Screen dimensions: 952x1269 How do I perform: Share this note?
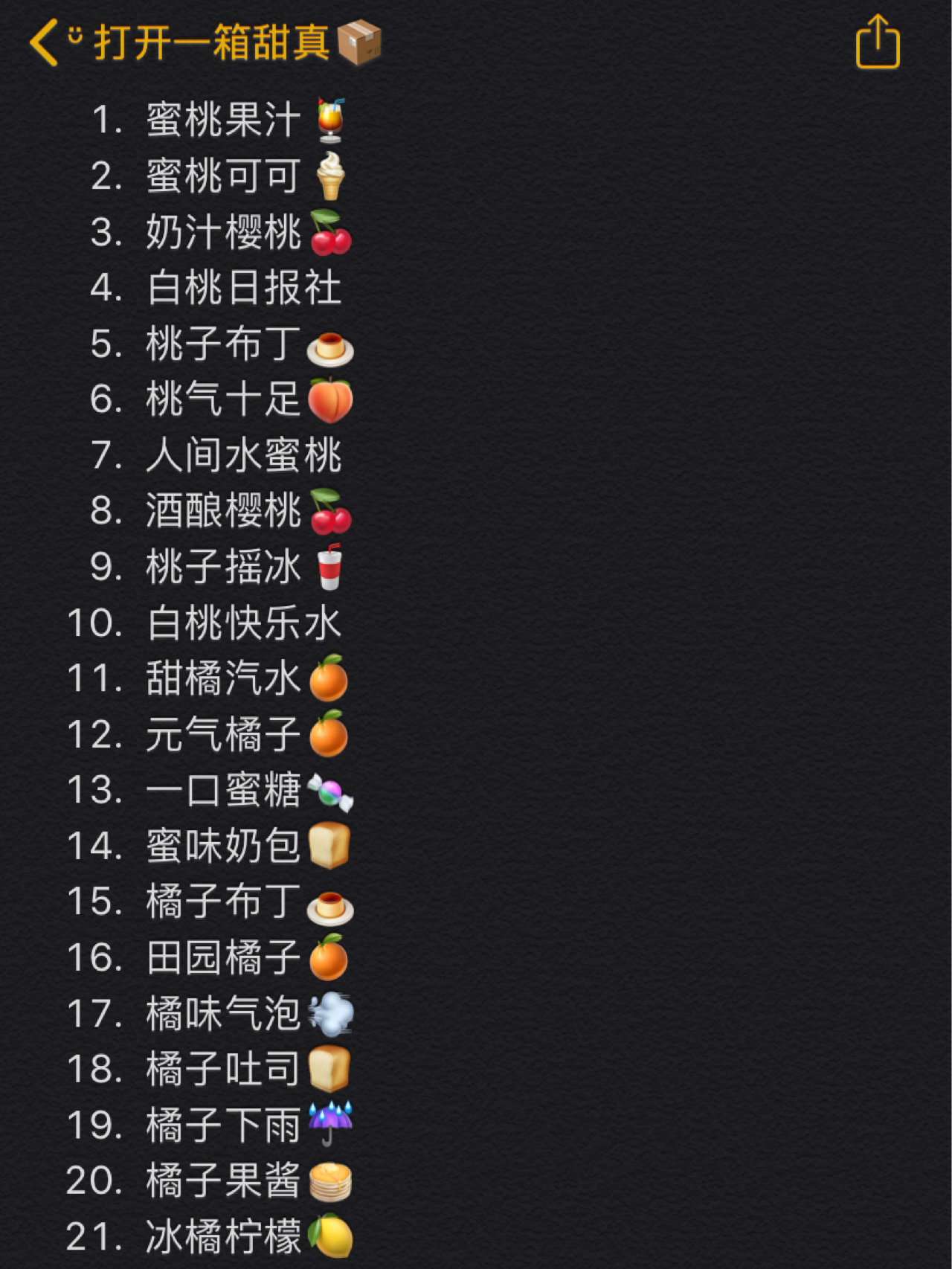pyautogui.click(x=878, y=42)
